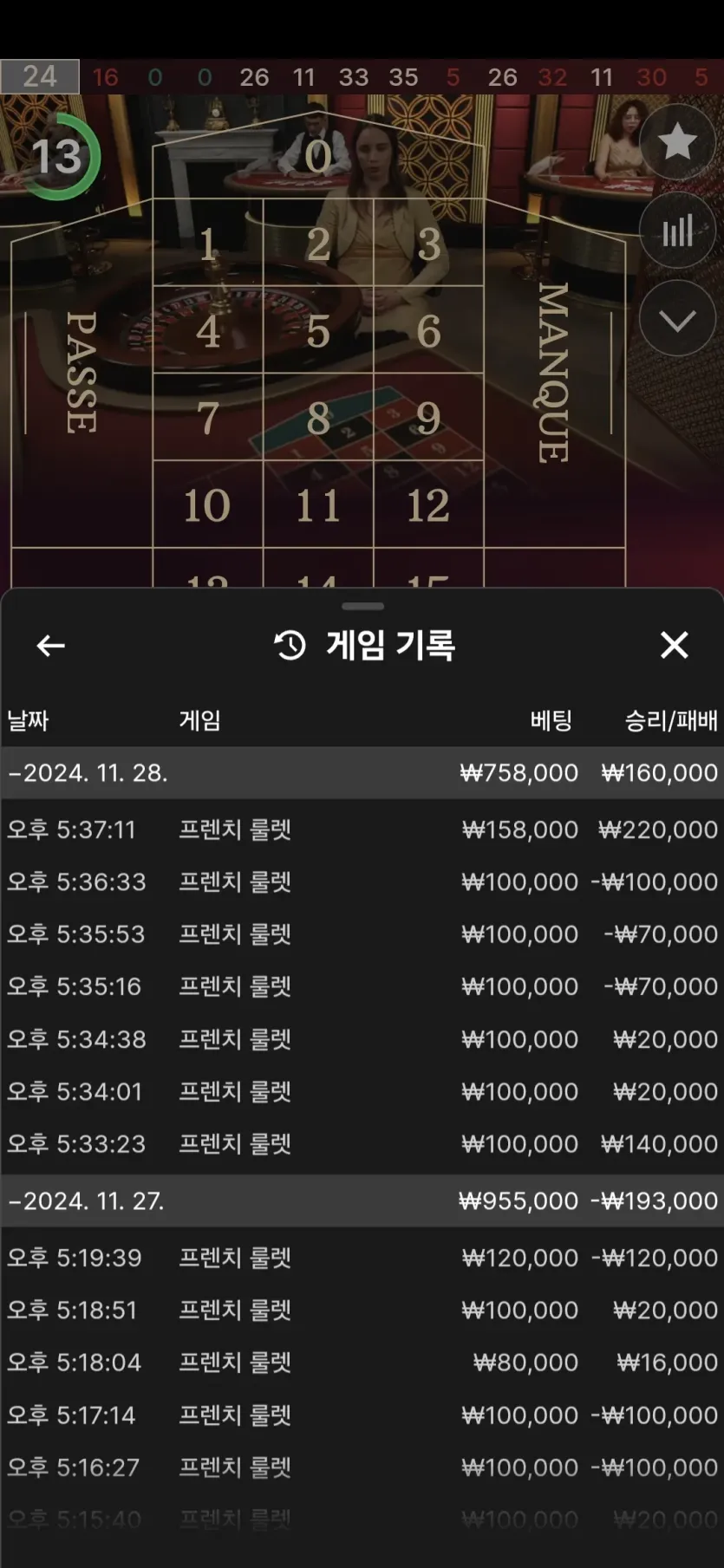724x1568 pixels.
Task: Place a bet on number 5
Action: [x=318, y=331]
